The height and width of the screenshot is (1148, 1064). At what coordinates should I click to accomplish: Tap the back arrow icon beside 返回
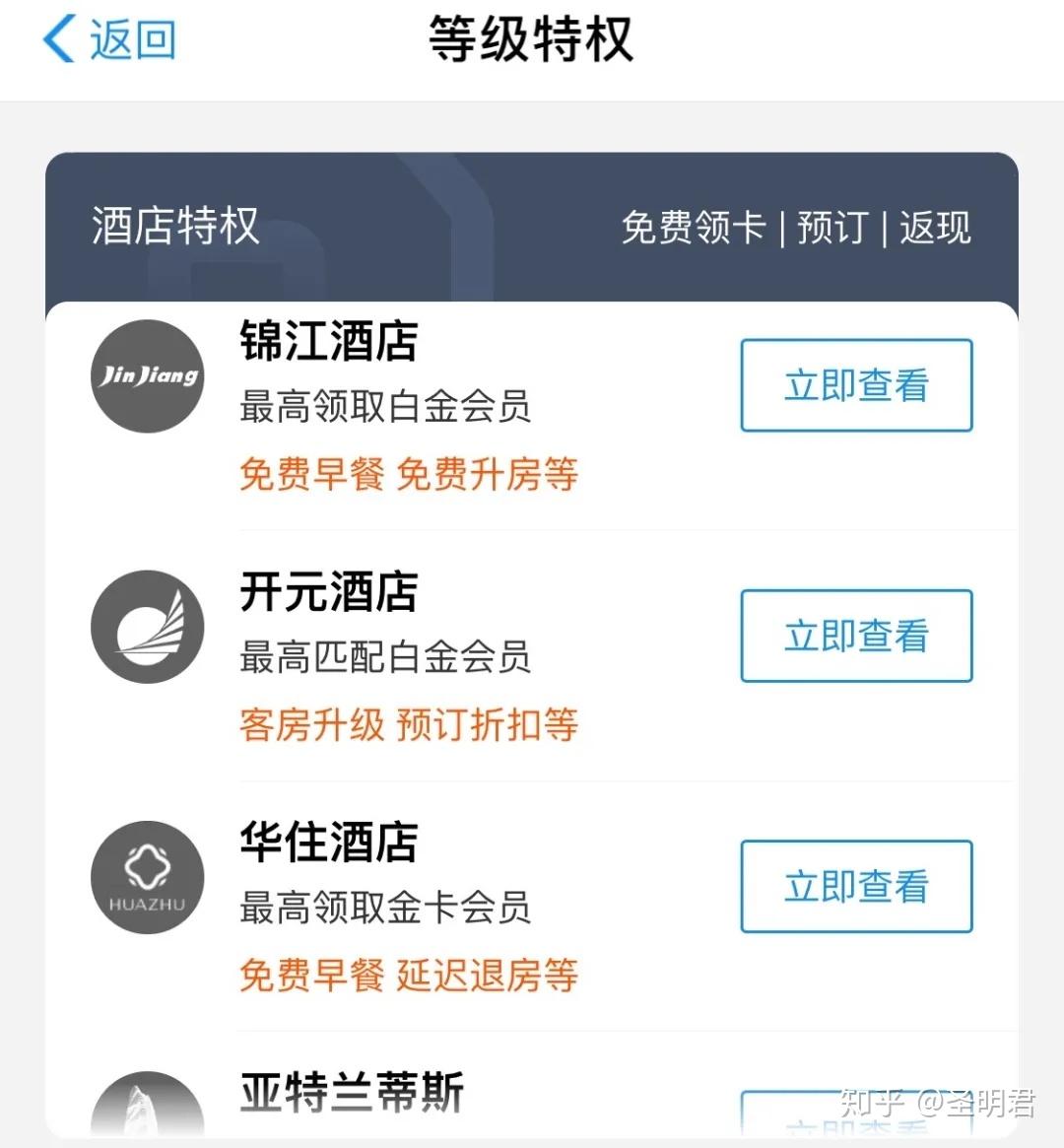pos(59,39)
